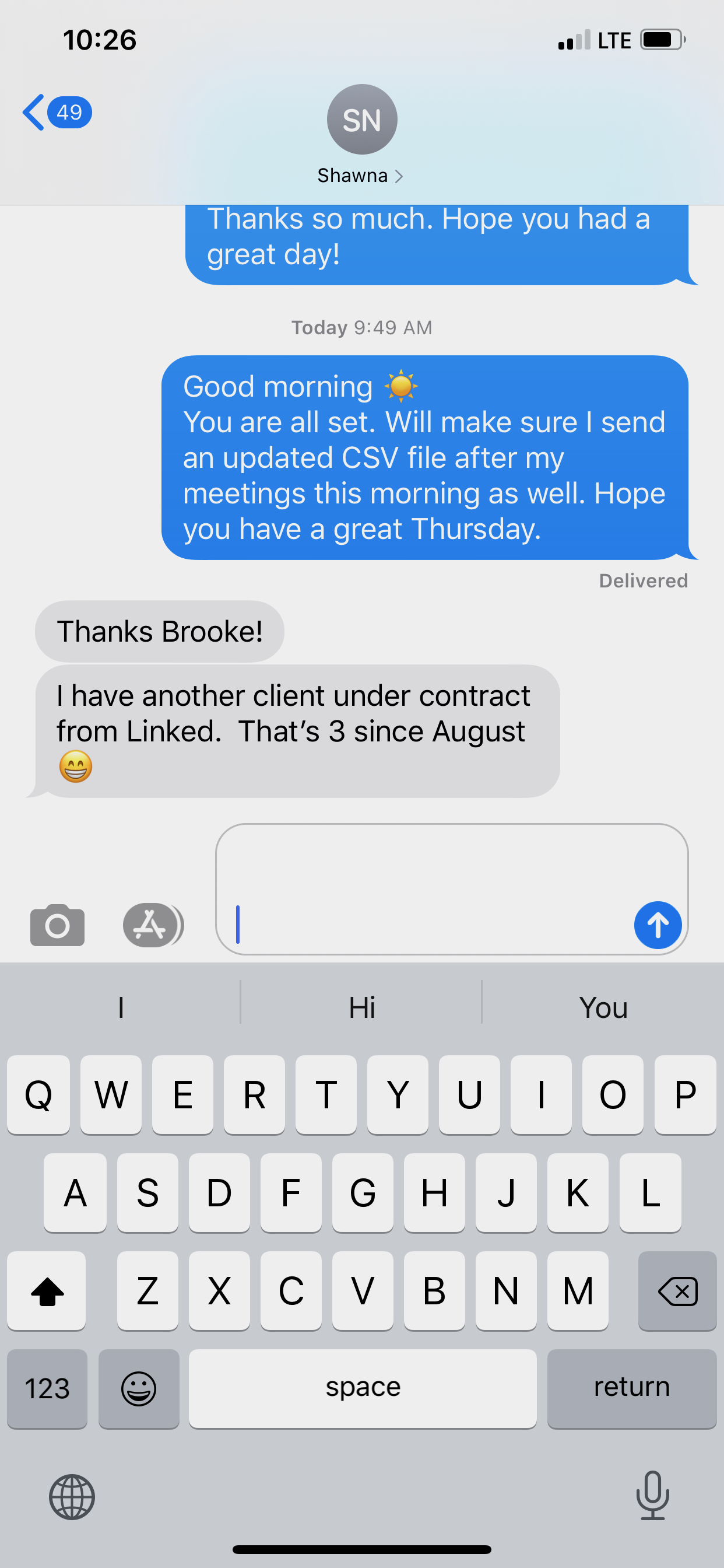The height and width of the screenshot is (1568, 724).
Task: Choose the "Hi" keyboard suggestion
Action: (x=361, y=1007)
